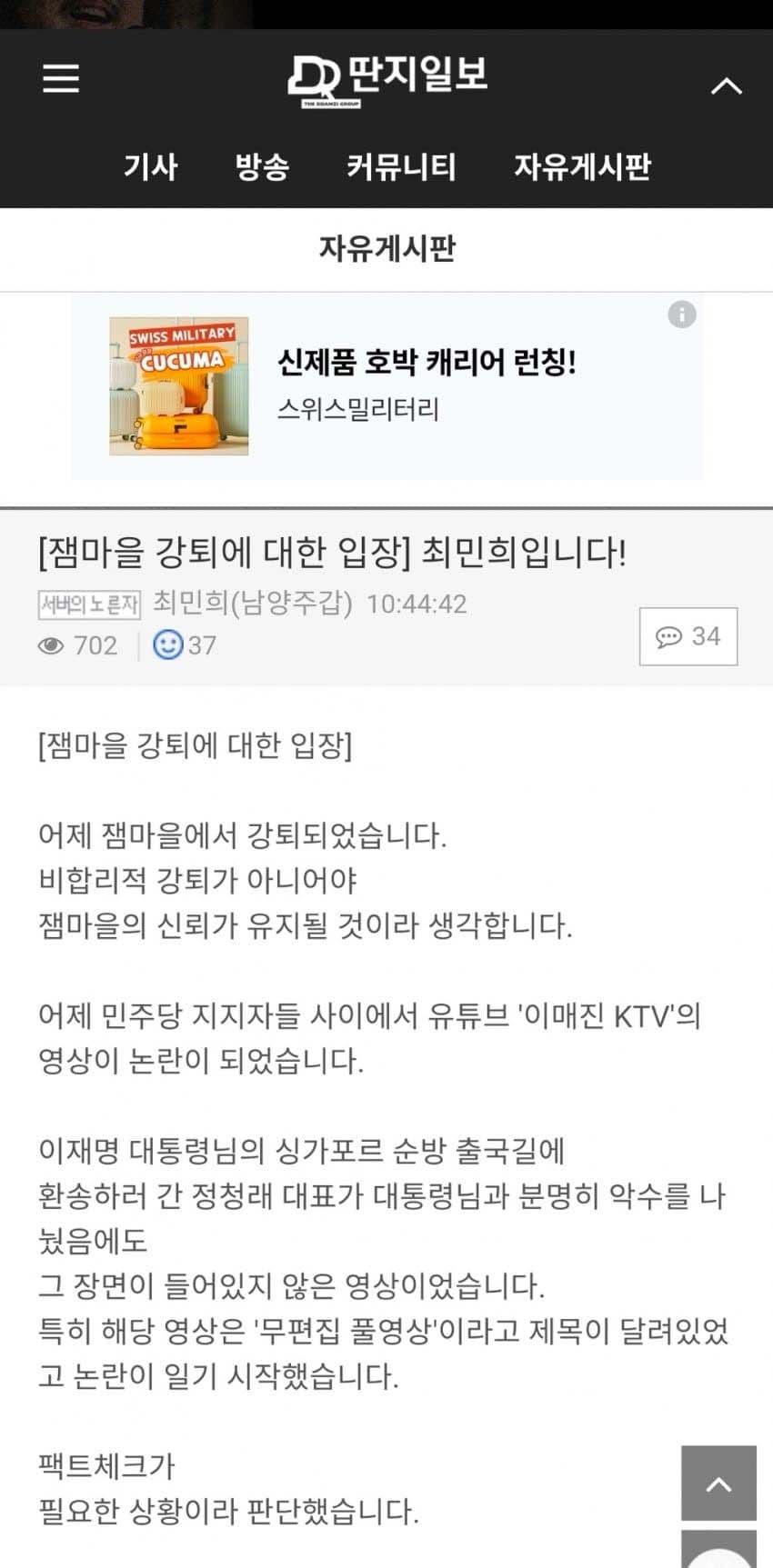This screenshot has width=773, height=1568.
Task: Switch to the 기사 tab
Action: [x=151, y=166]
